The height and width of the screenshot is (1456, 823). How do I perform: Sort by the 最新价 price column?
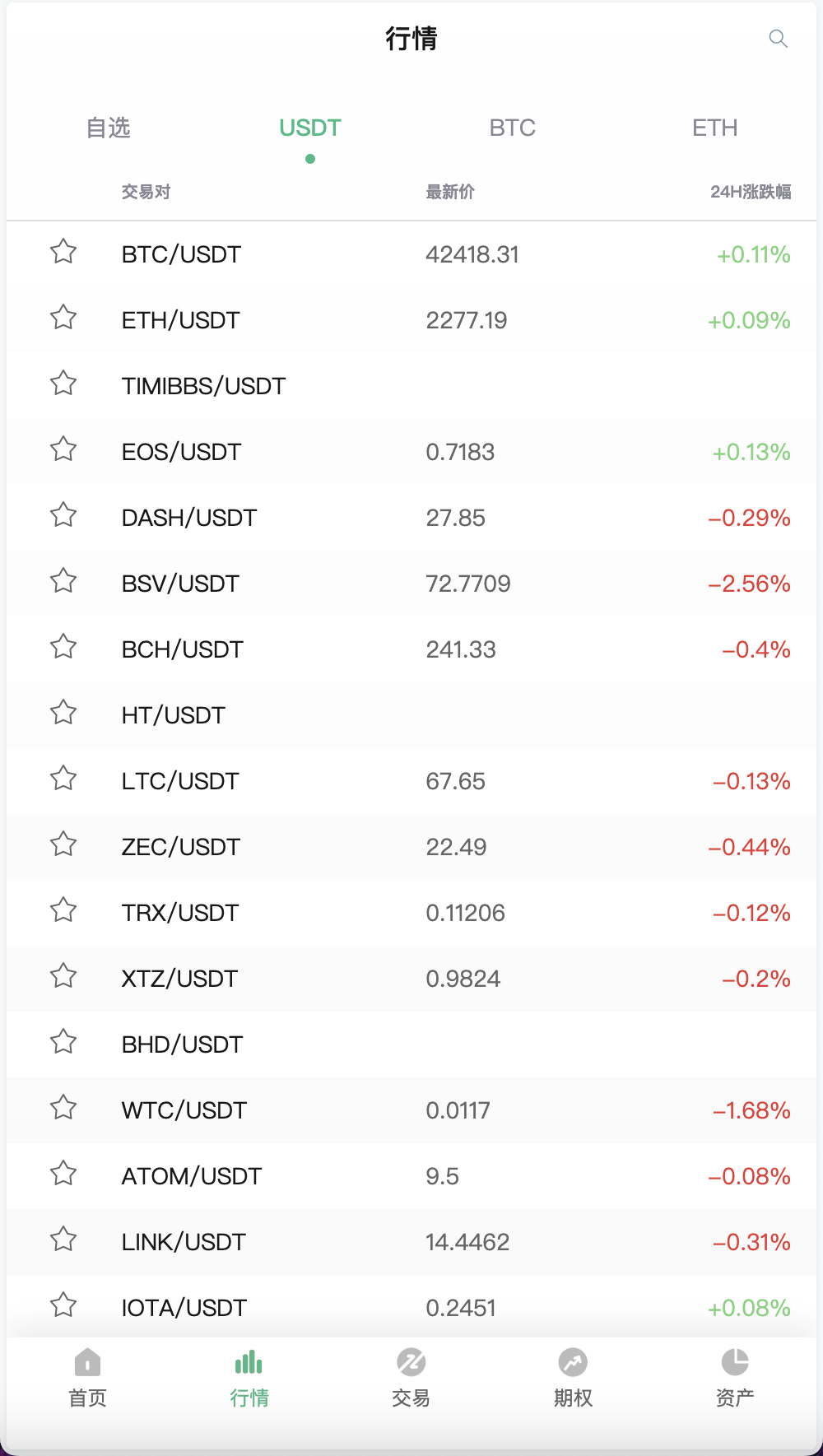click(451, 192)
